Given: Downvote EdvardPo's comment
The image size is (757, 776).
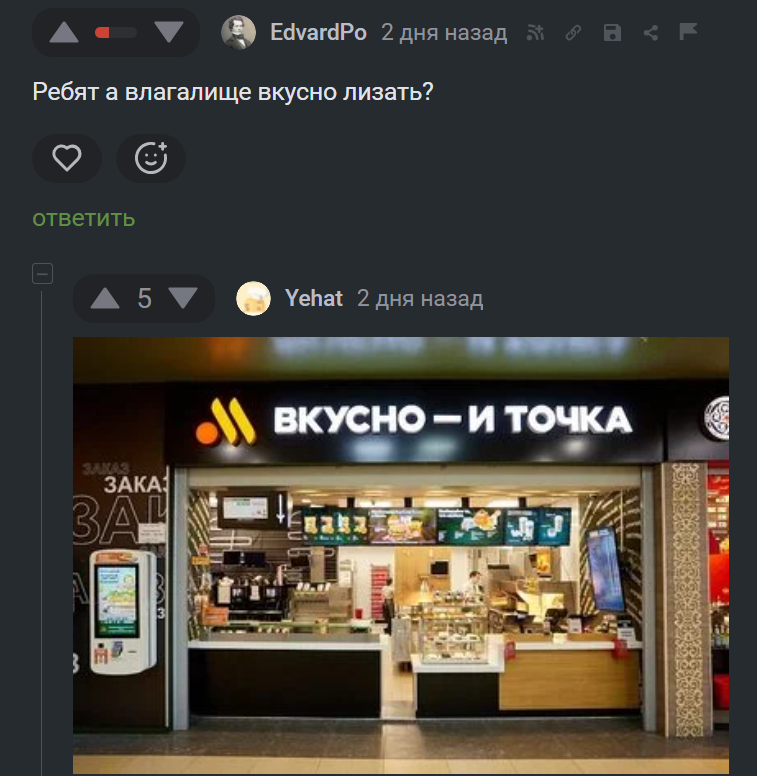Looking at the screenshot, I should [x=169, y=33].
